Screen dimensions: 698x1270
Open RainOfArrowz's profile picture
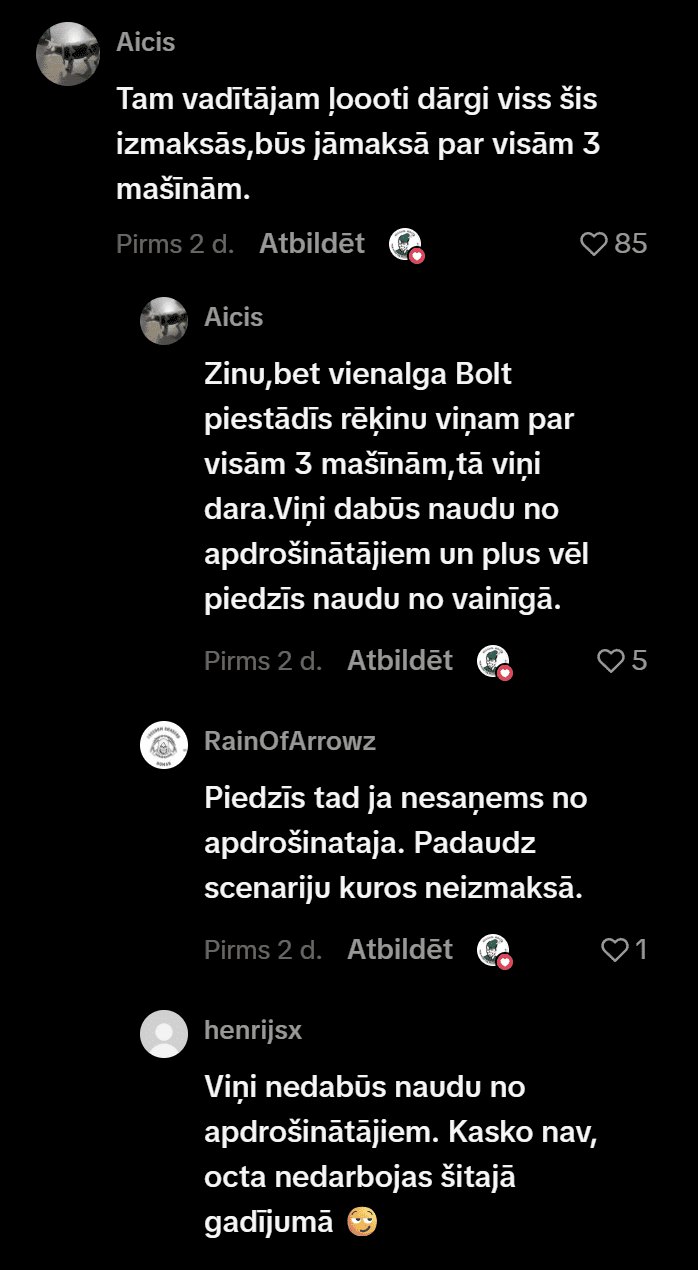coord(164,744)
